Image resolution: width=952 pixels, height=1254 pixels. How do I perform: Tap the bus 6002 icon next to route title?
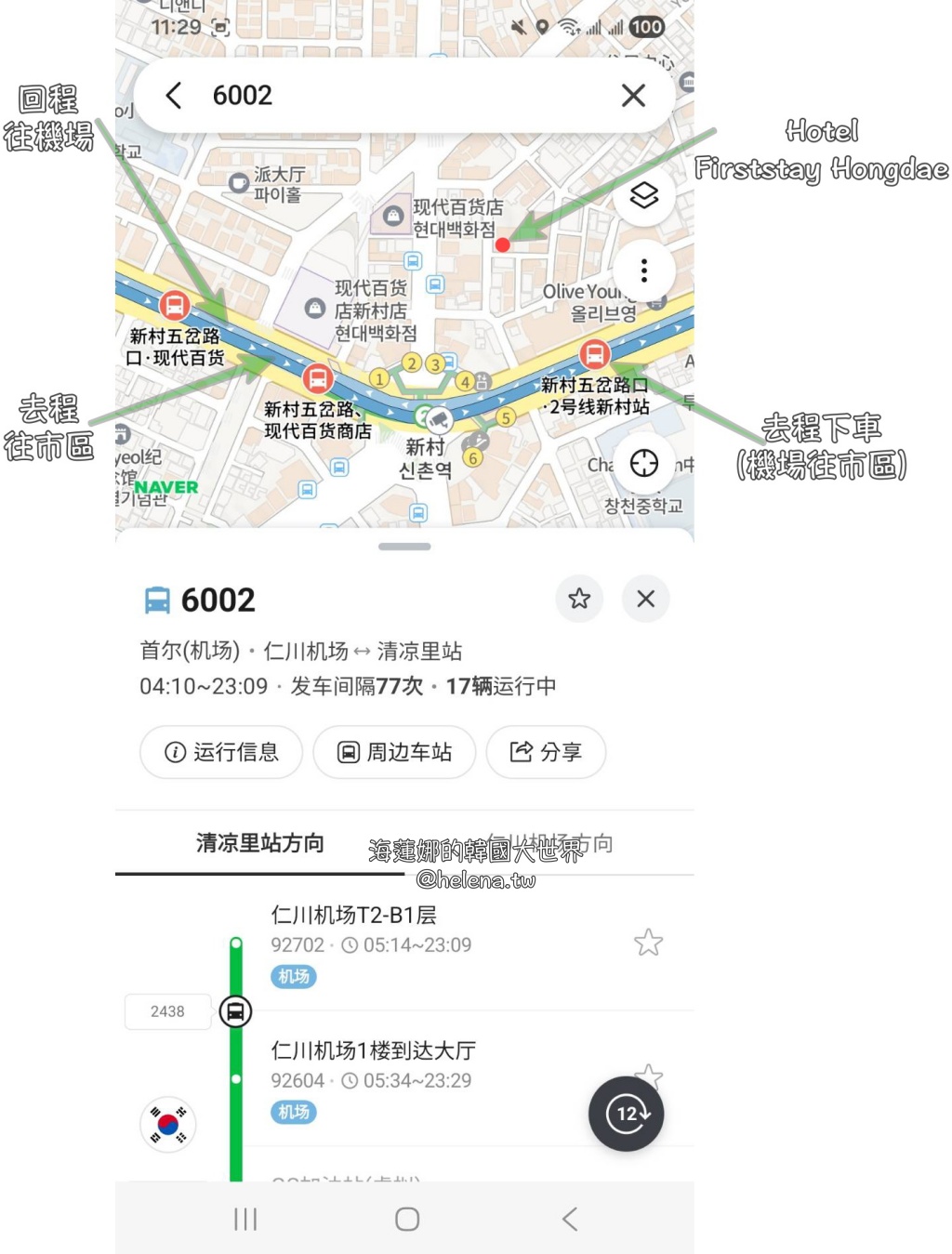point(155,600)
